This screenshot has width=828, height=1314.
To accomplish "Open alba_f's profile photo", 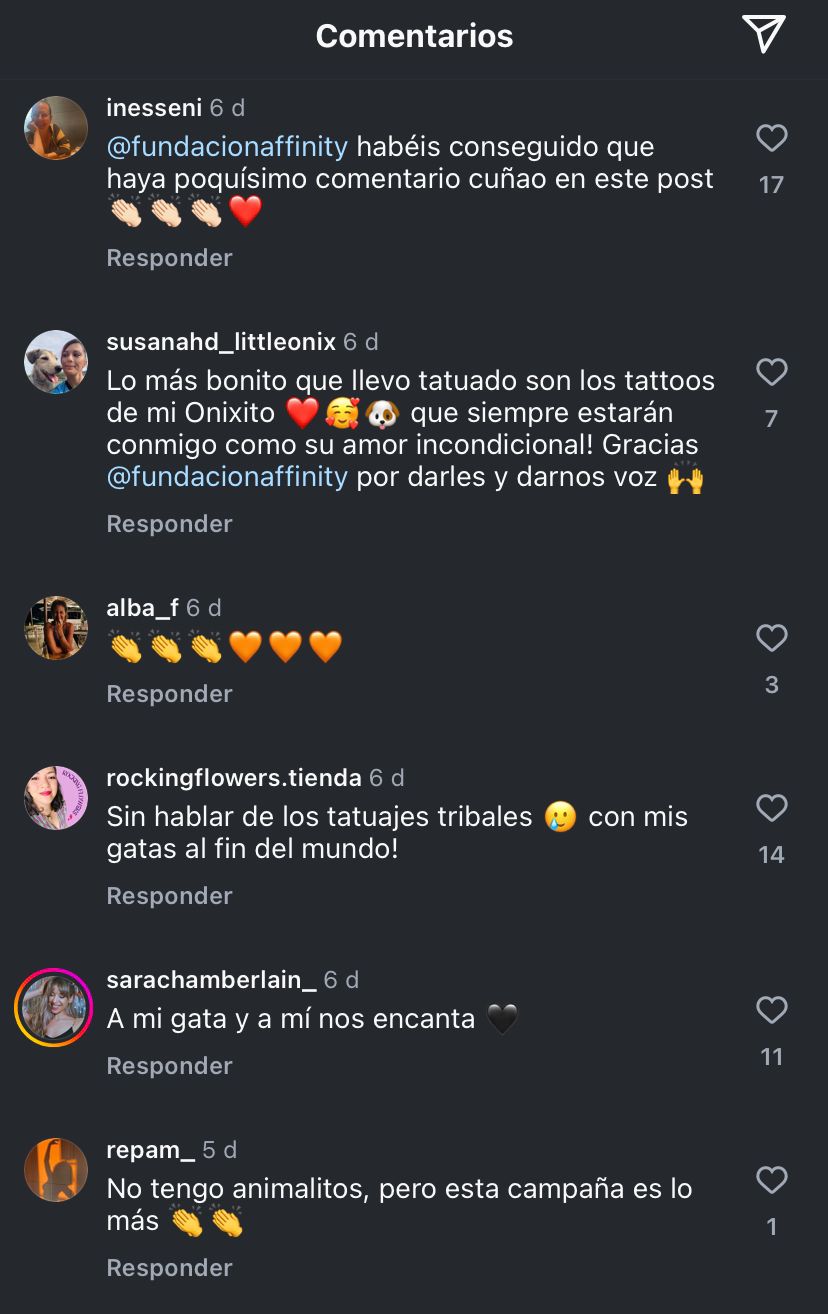I will 56,628.
